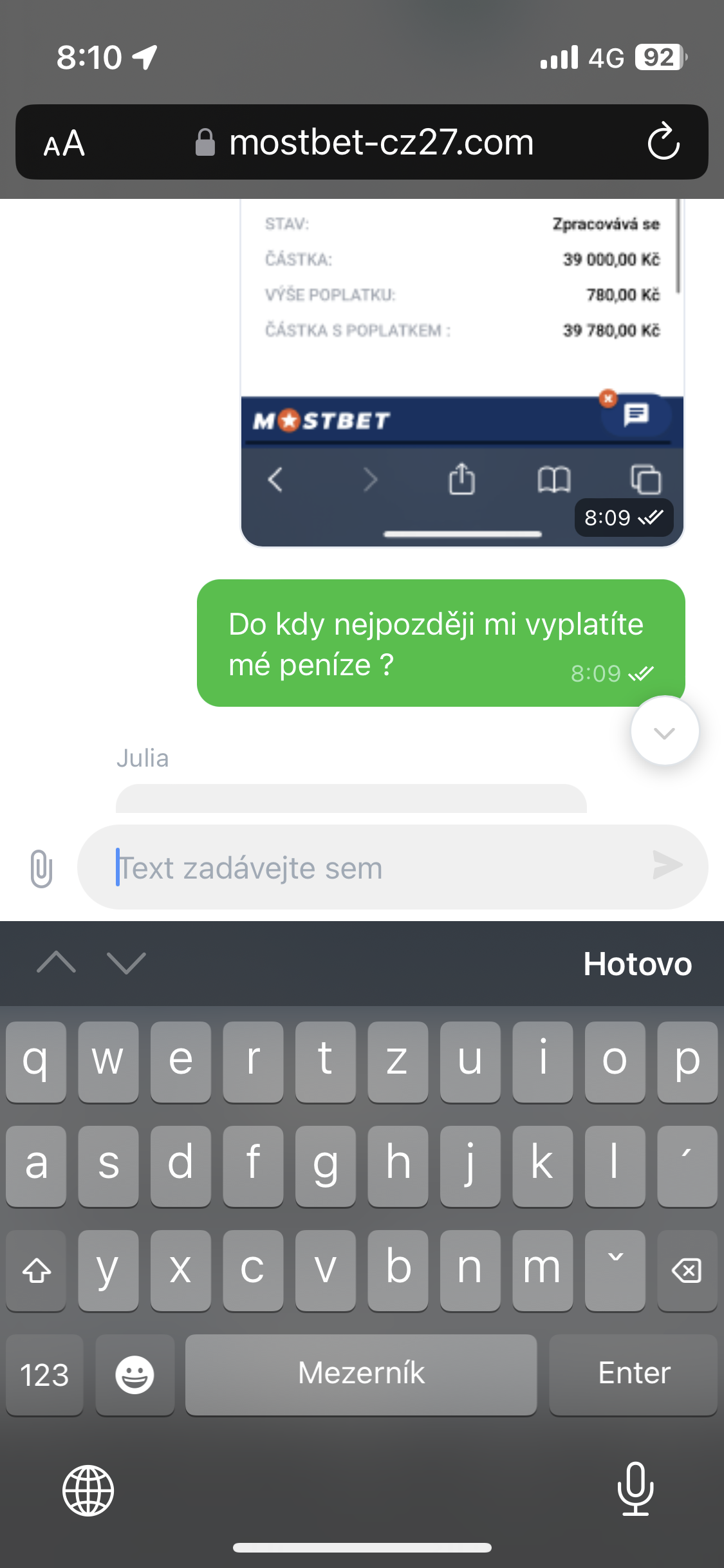The width and height of the screenshot is (724, 1568).
Task: Tap the shift key
Action: pos(37,1271)
